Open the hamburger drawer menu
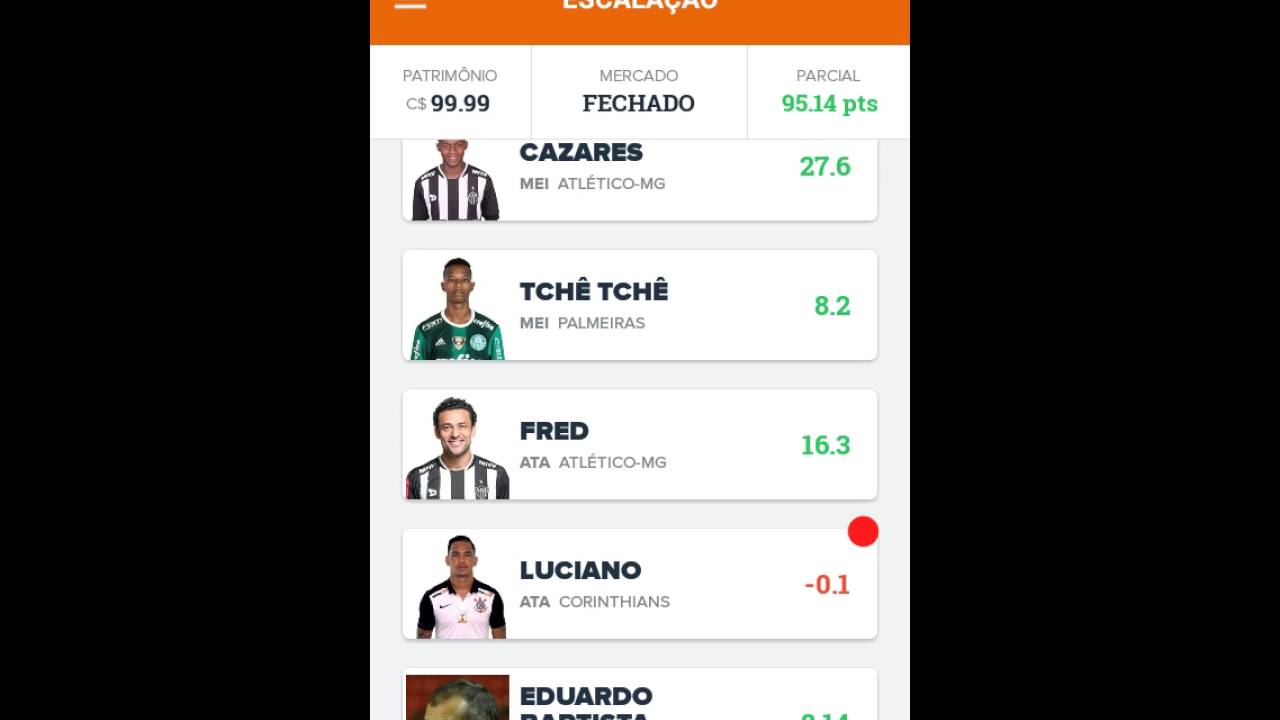The width and height of the screenshot is (1280, 720). pos(411,5)
